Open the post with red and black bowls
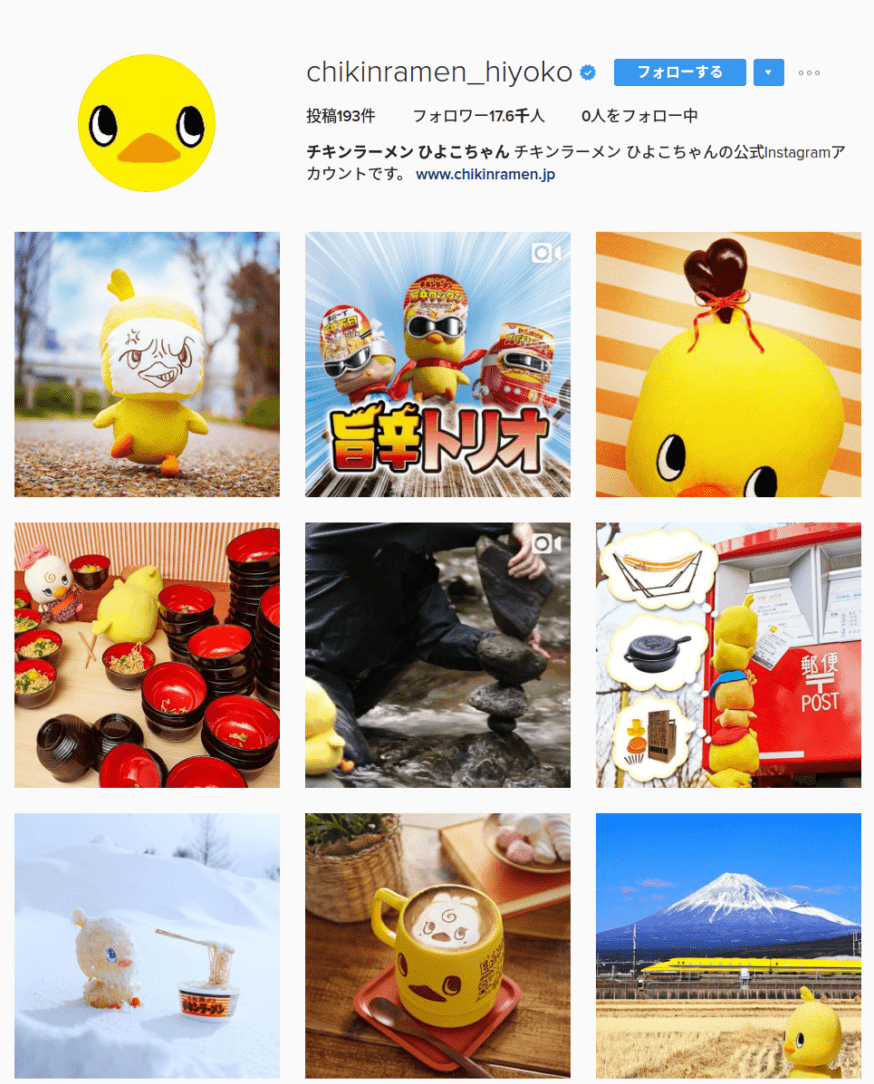This screenshot has width=874, height=1084. [147, 655]
